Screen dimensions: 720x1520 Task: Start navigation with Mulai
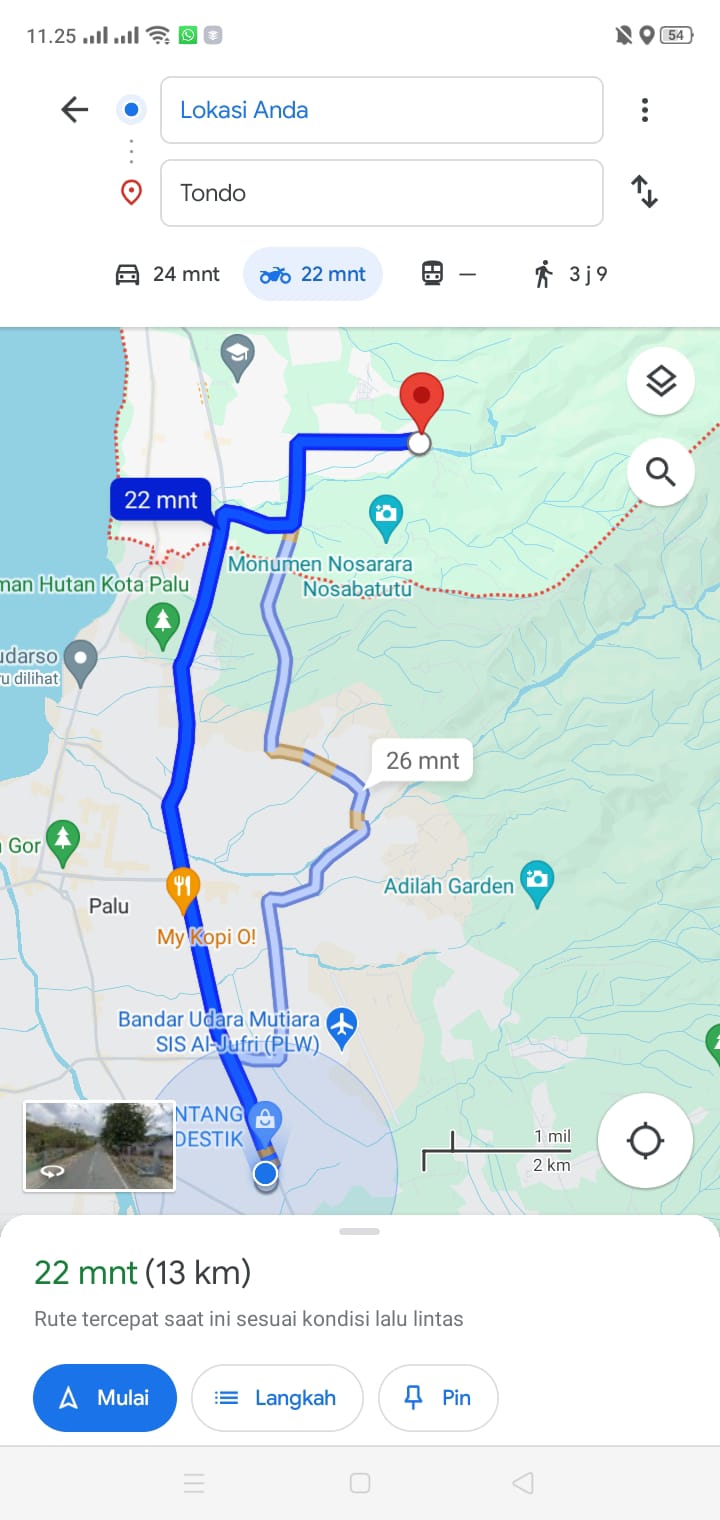tap(105, 1398)
